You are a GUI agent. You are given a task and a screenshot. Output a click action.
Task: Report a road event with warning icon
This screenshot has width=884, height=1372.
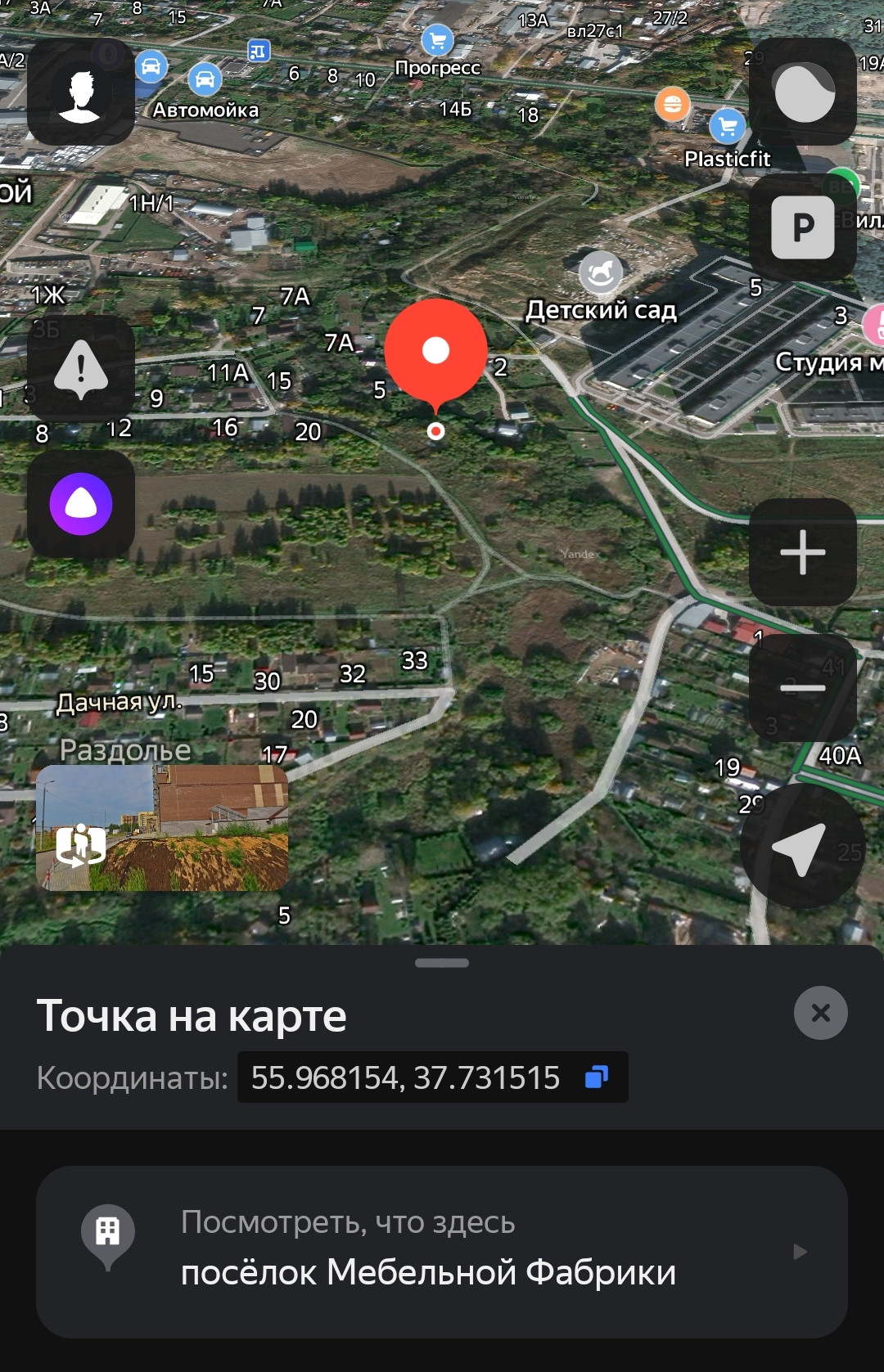pos(80,369)
